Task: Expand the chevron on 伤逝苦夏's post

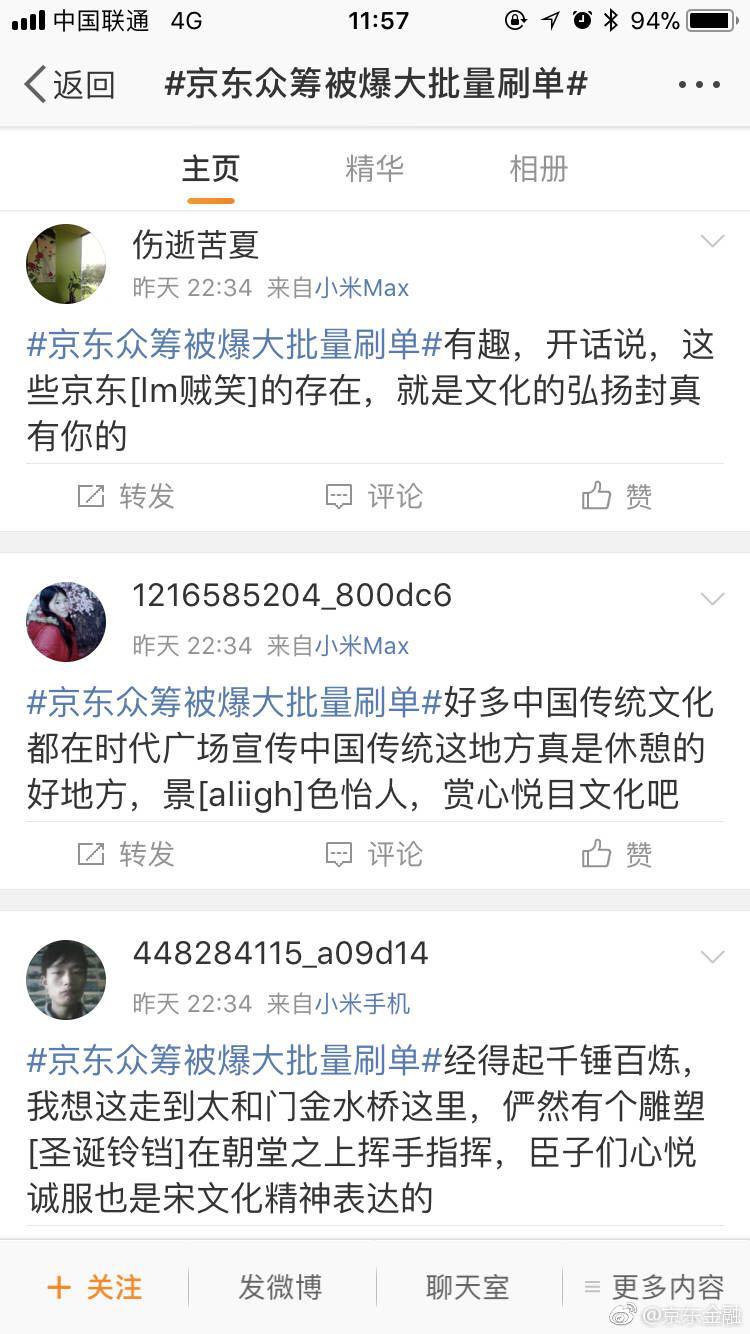Action: [712, 242]
